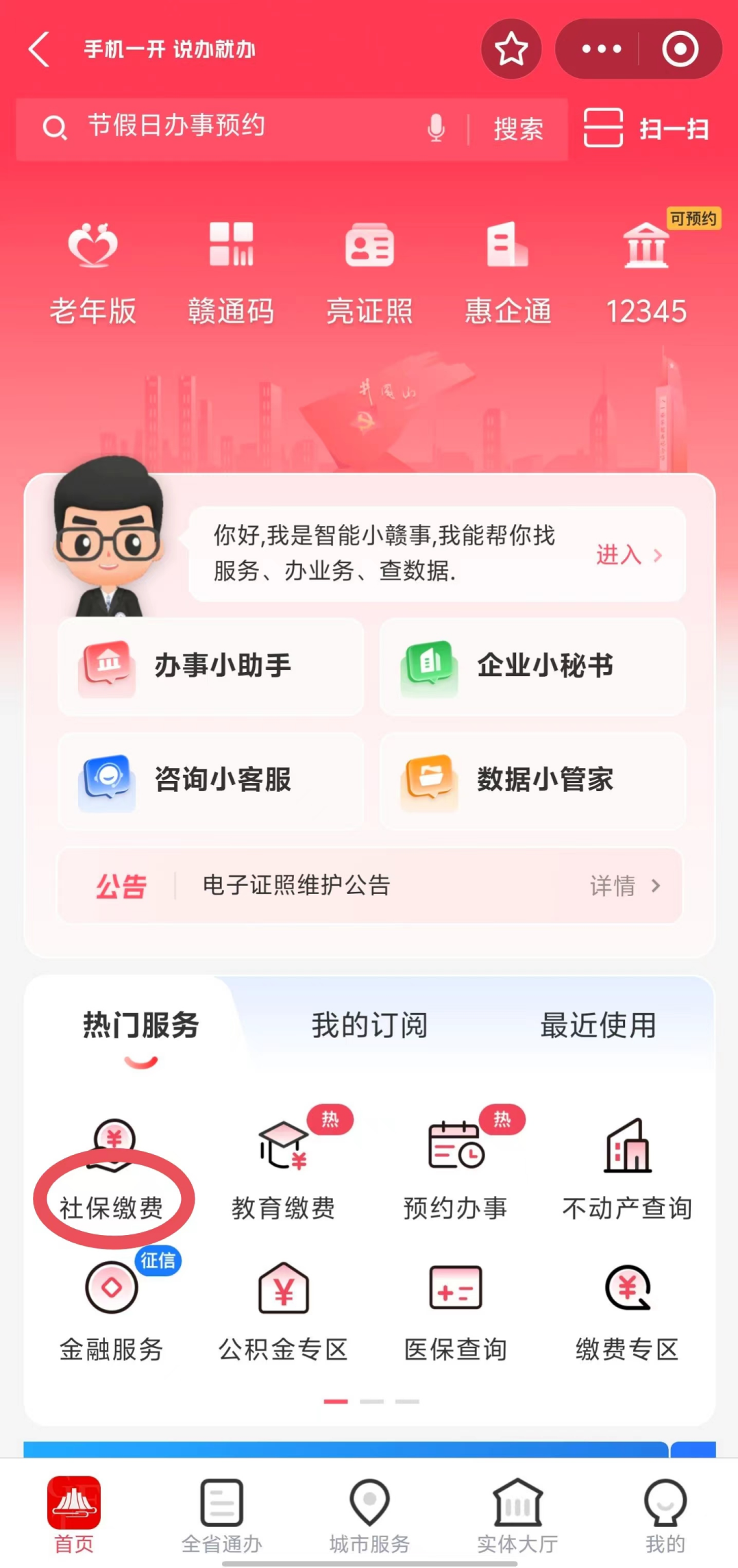738x1568 pixels.
Task: Open 扫一扫 scanner
Action: tap(646, 128)
